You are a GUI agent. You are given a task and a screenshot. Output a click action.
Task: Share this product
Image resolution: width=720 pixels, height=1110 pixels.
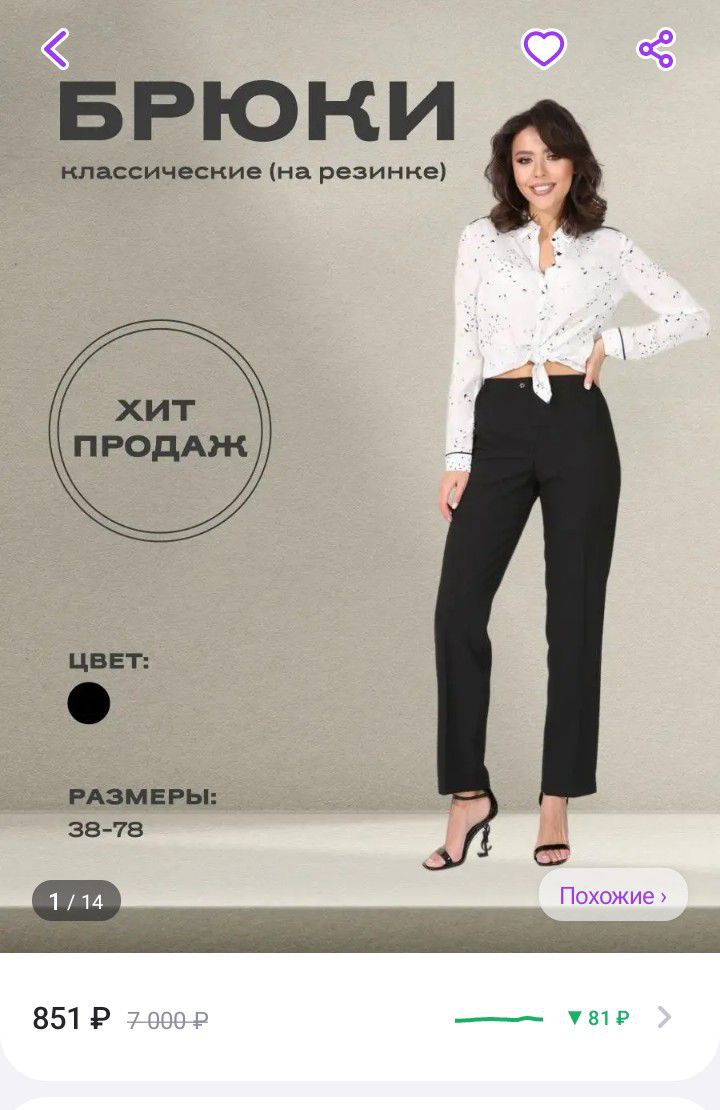[657, 49]
